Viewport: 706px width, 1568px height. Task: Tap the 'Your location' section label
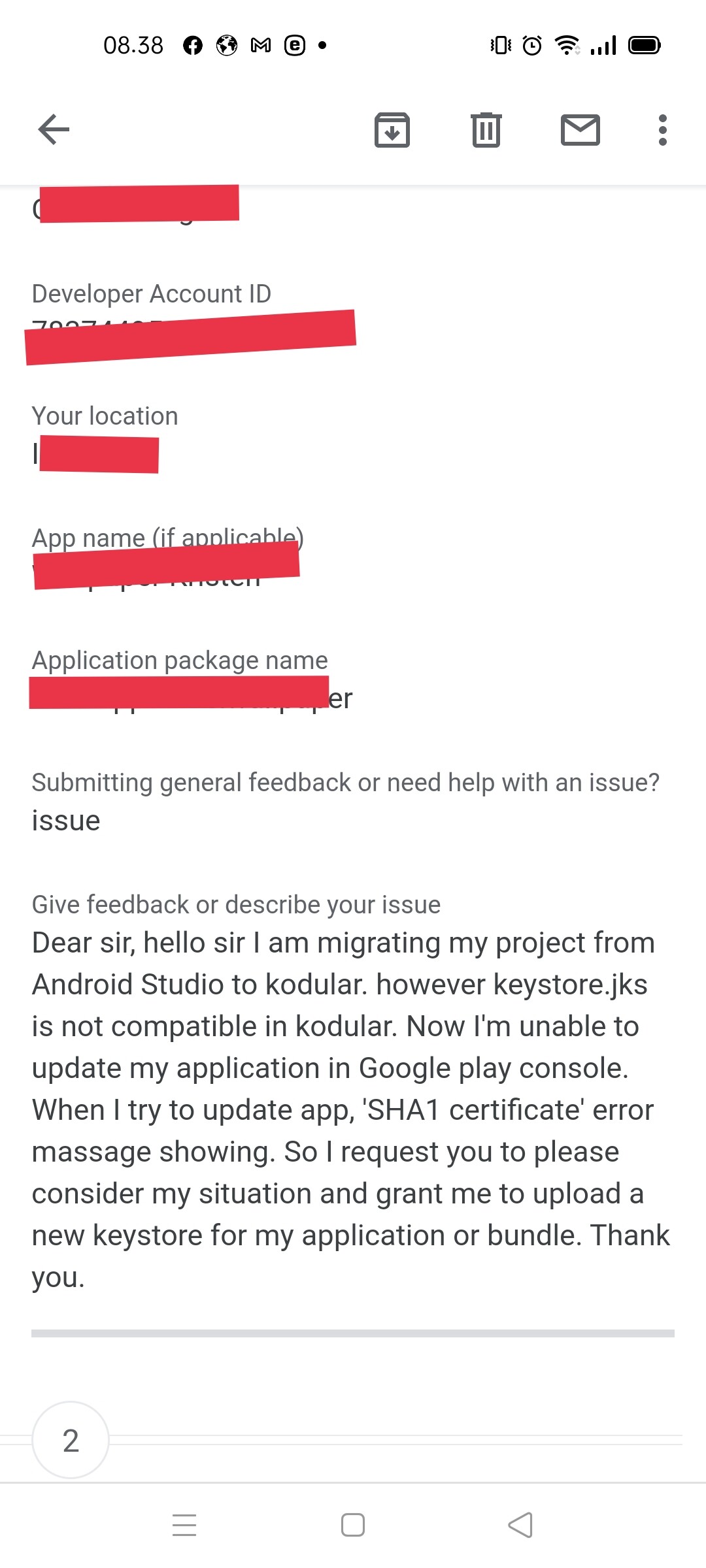pyautogui.click(x=105, y=416)
